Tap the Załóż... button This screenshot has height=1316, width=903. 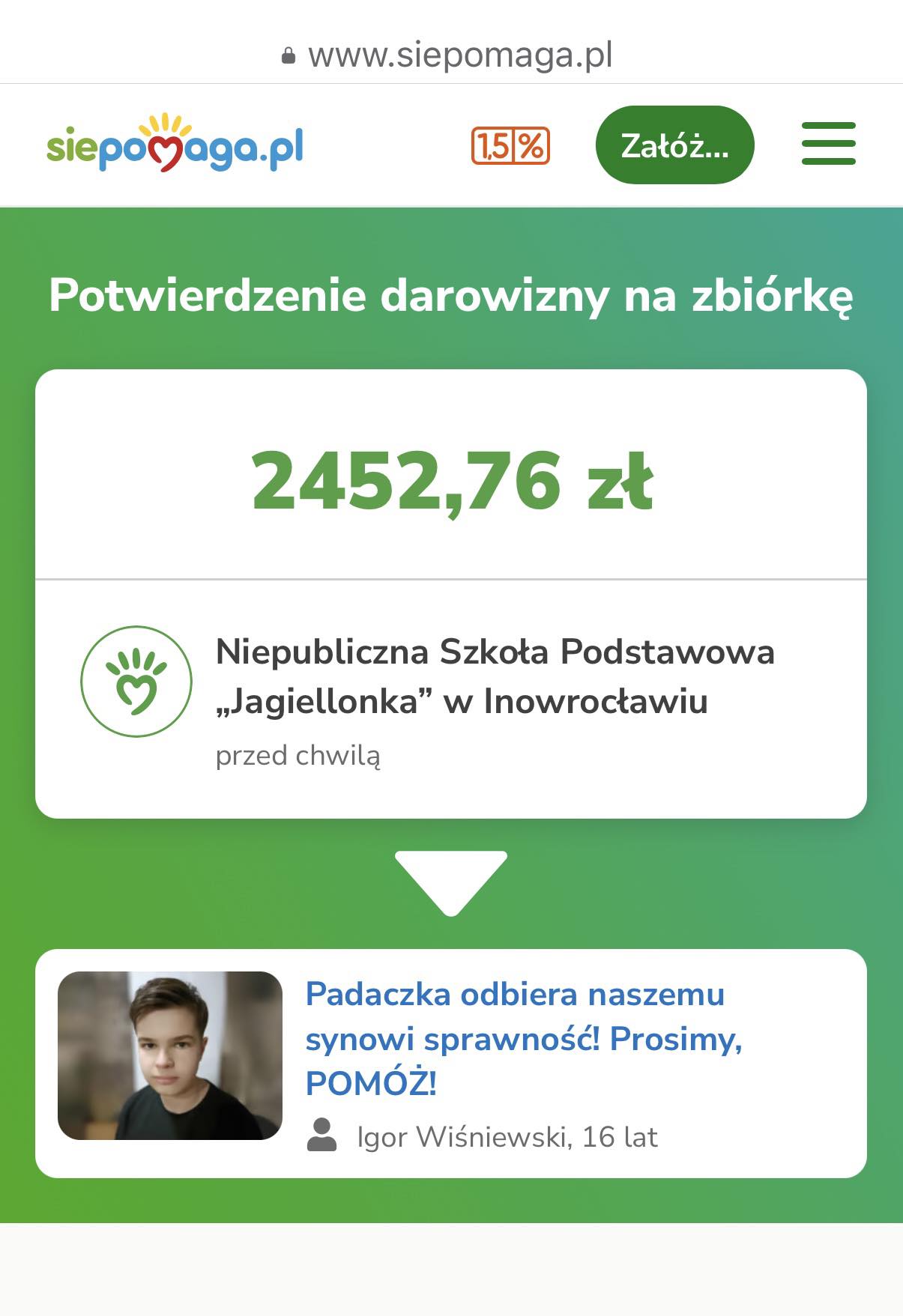pos(674,145)
